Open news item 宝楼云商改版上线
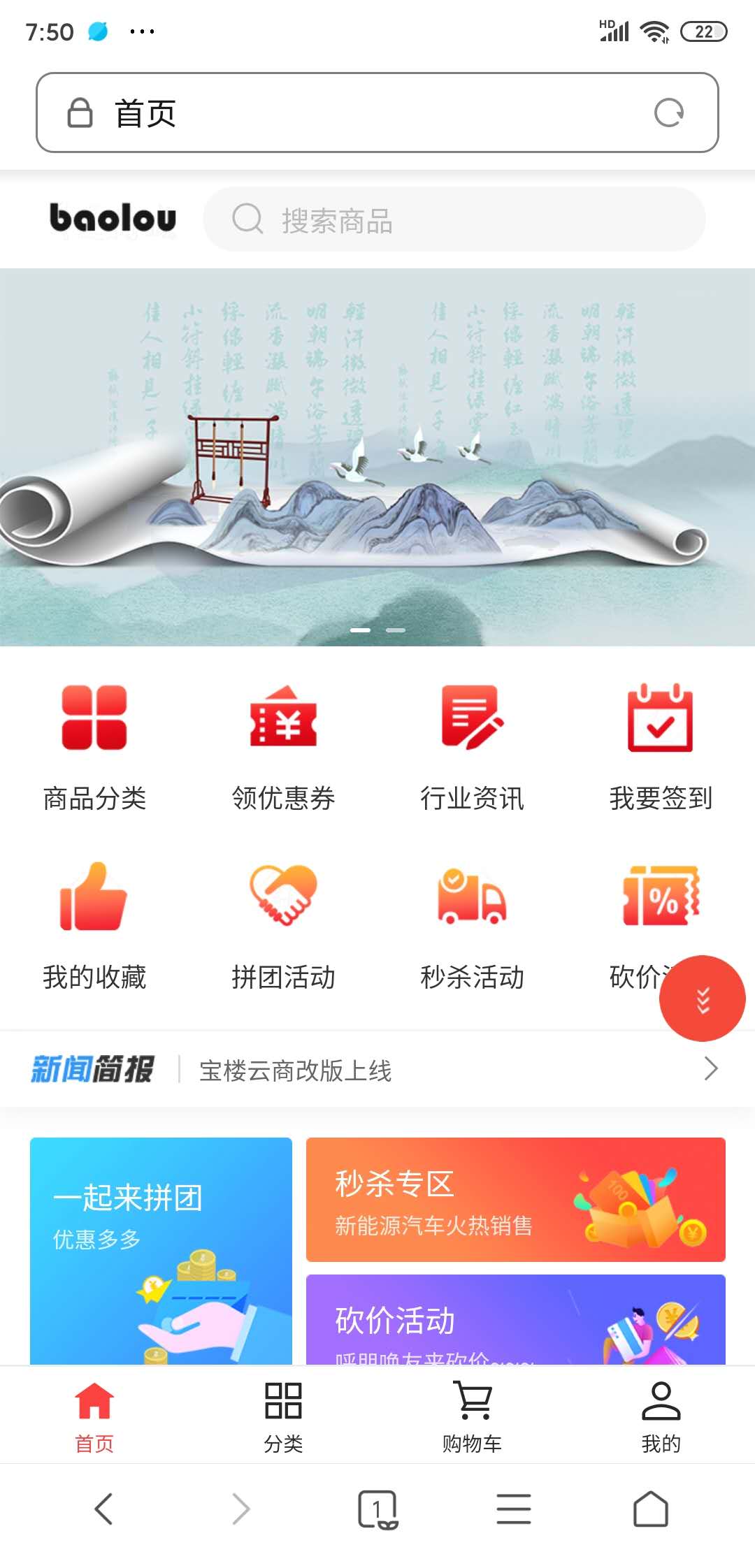Screen dimensions: 755x1568 (x=295, y=1070)
